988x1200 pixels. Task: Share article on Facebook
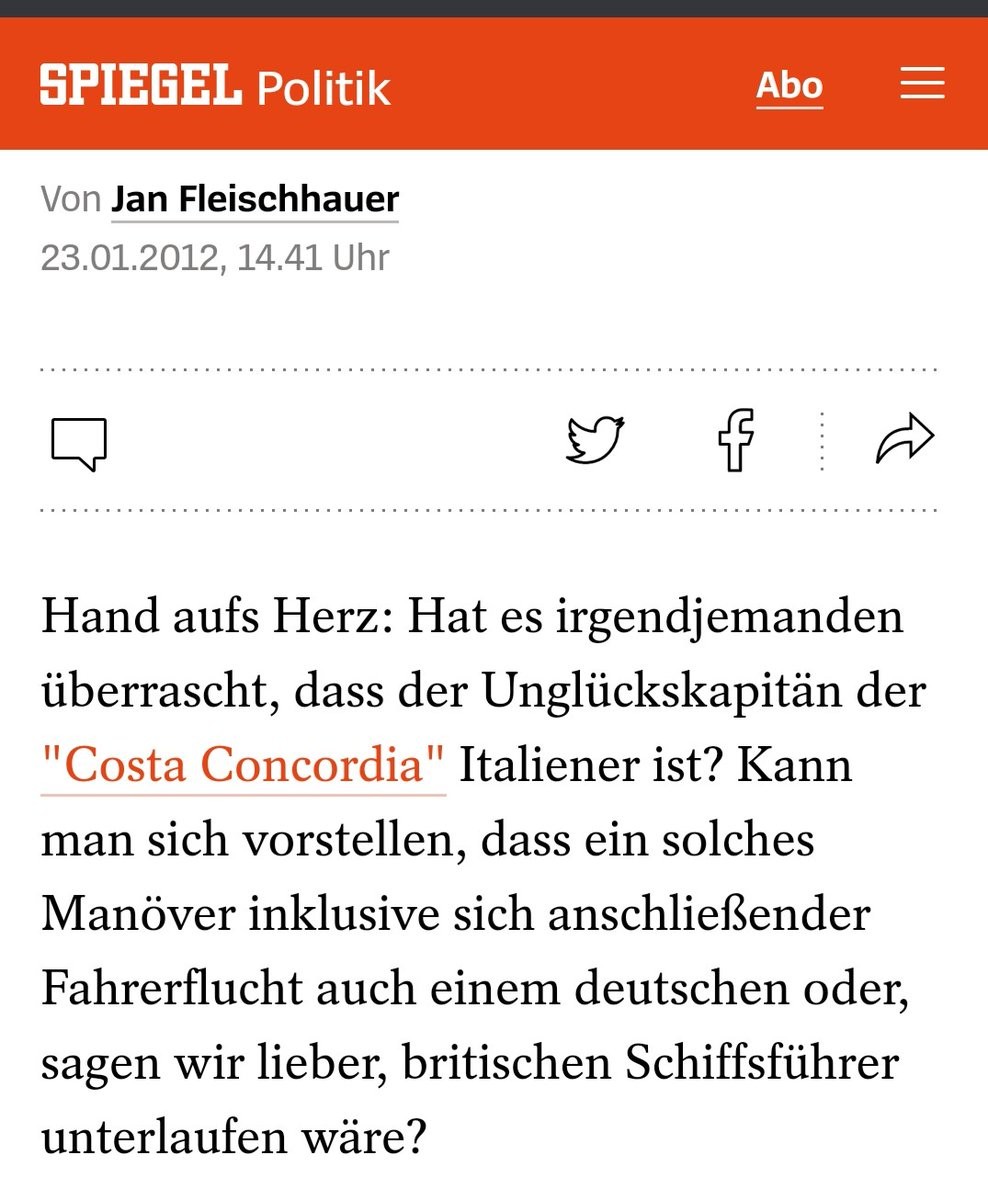point(736,439)
